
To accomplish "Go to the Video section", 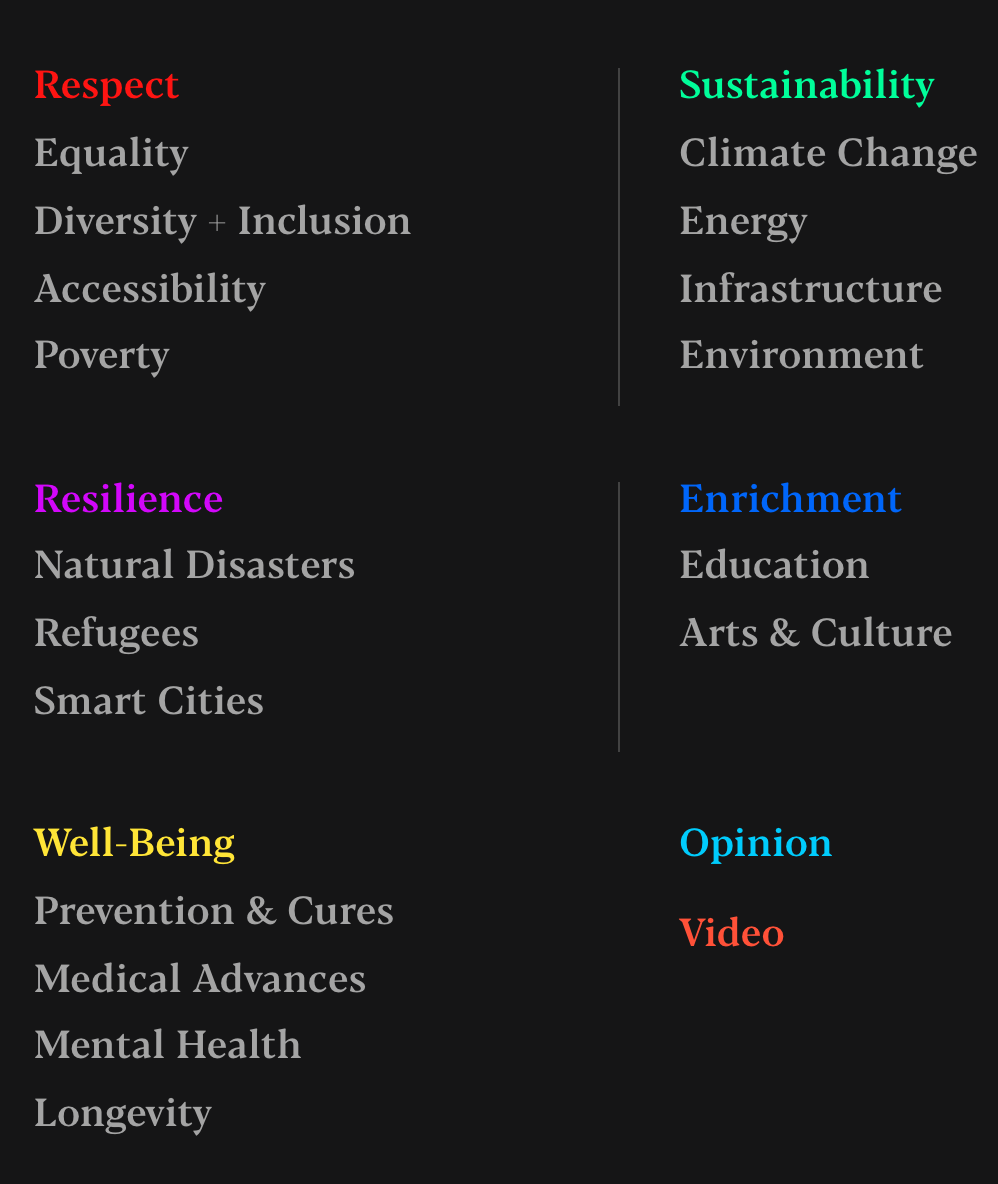I will [x=731, y=933].
